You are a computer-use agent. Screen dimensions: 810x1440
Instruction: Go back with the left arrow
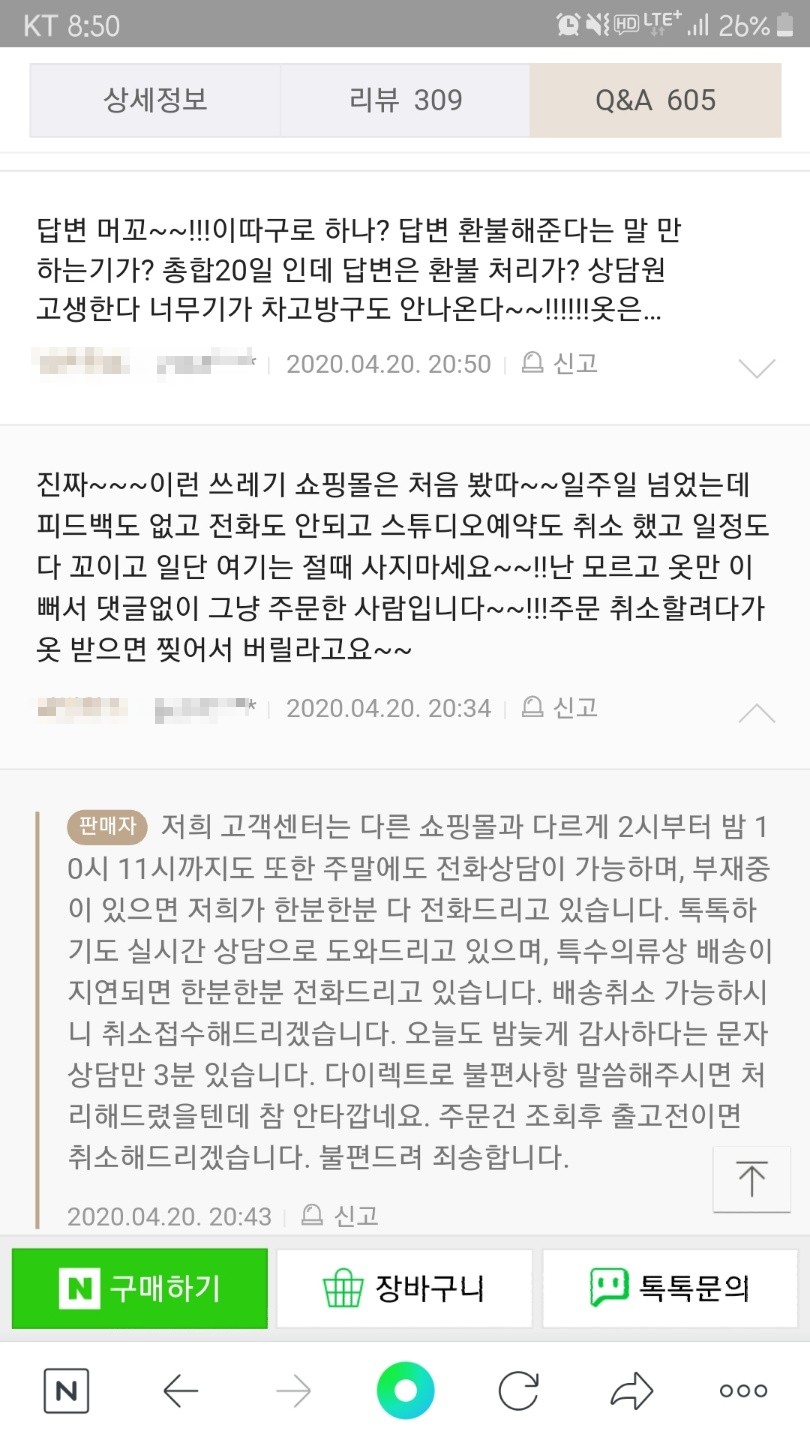[181, 1391]
